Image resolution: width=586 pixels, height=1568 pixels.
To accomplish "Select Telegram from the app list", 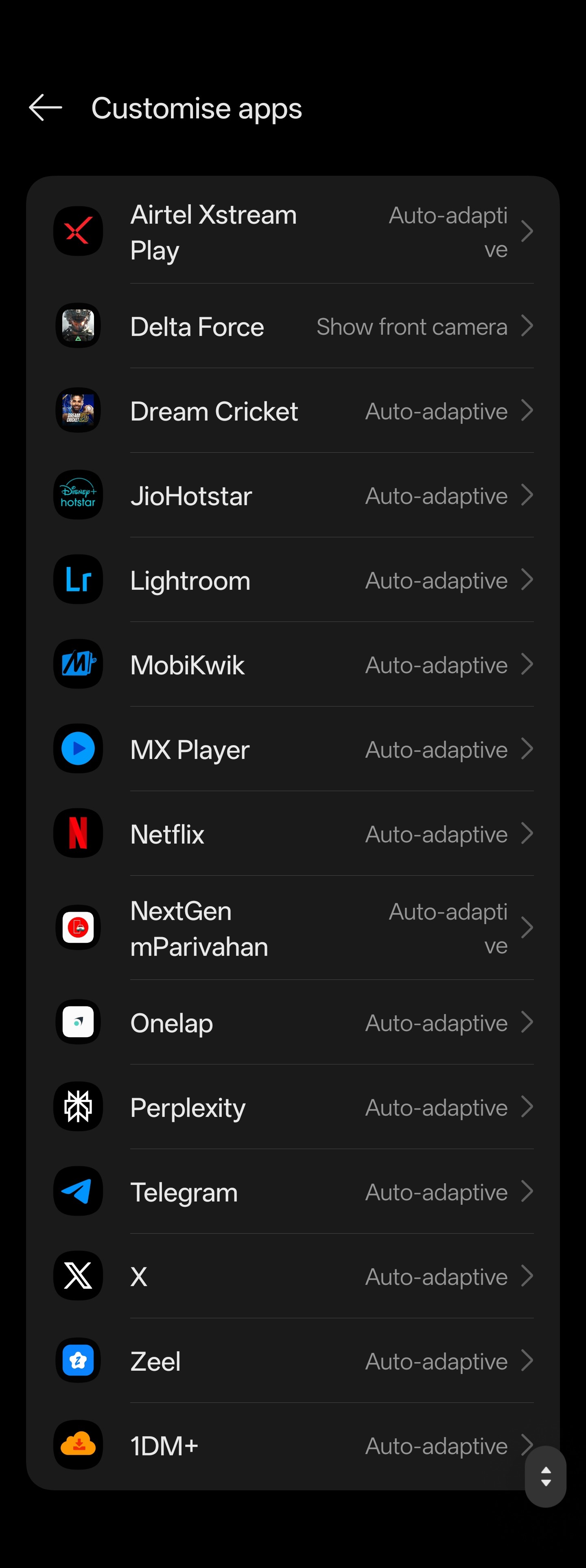I will coord(293,1192).
